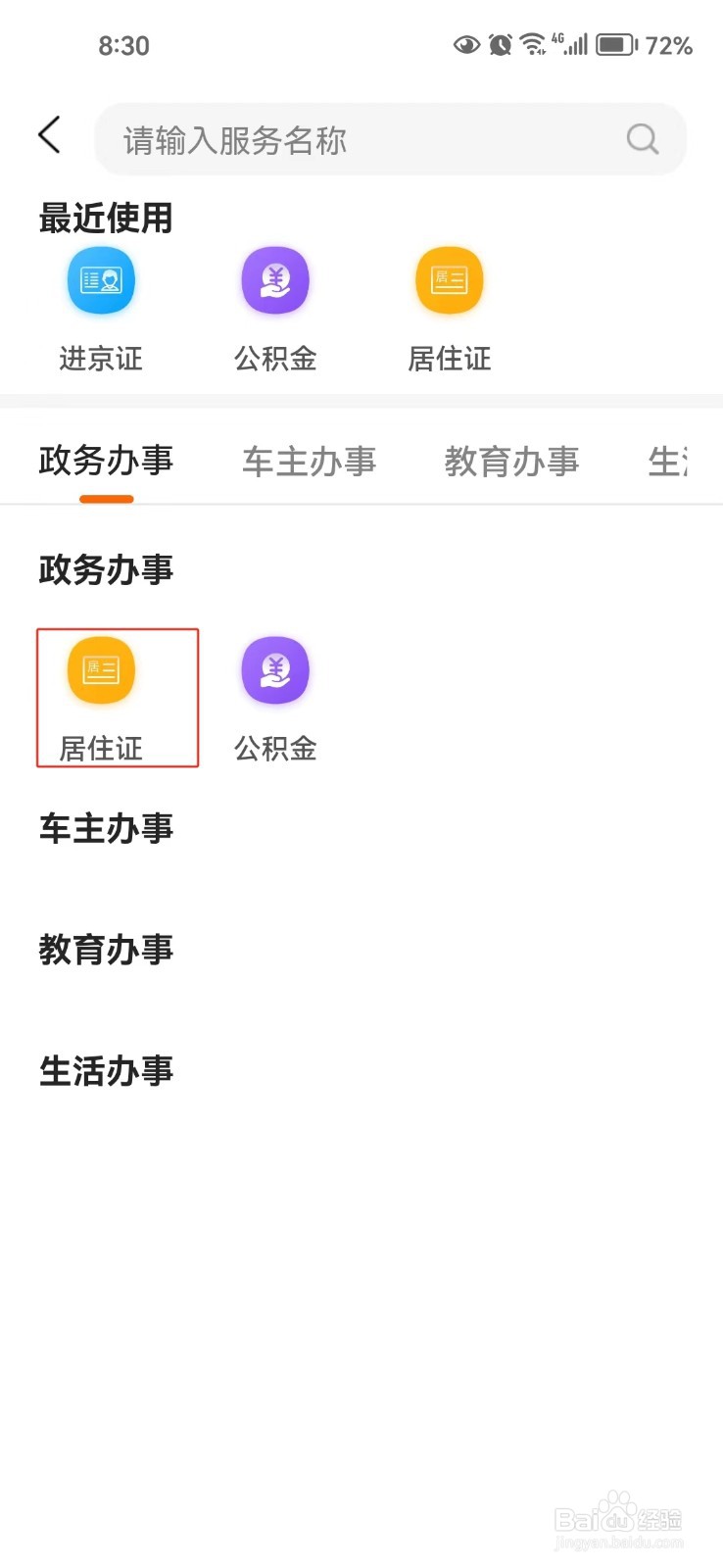This screenshot has height=1568, width=723.
Task: Tap the 生活办事 section heading
Action: pyautogui.click(x=106, y=1071)
